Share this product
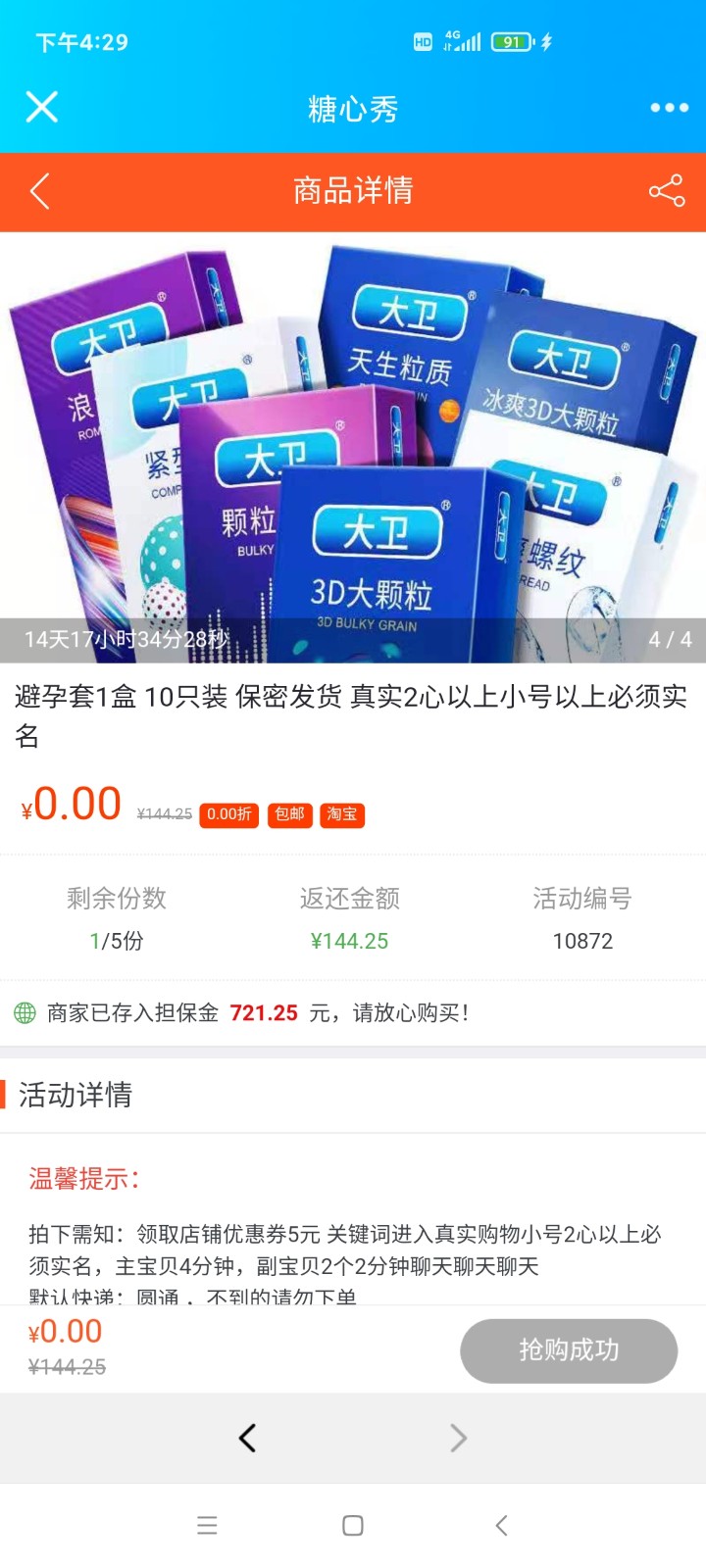 [x=667, y=191]
